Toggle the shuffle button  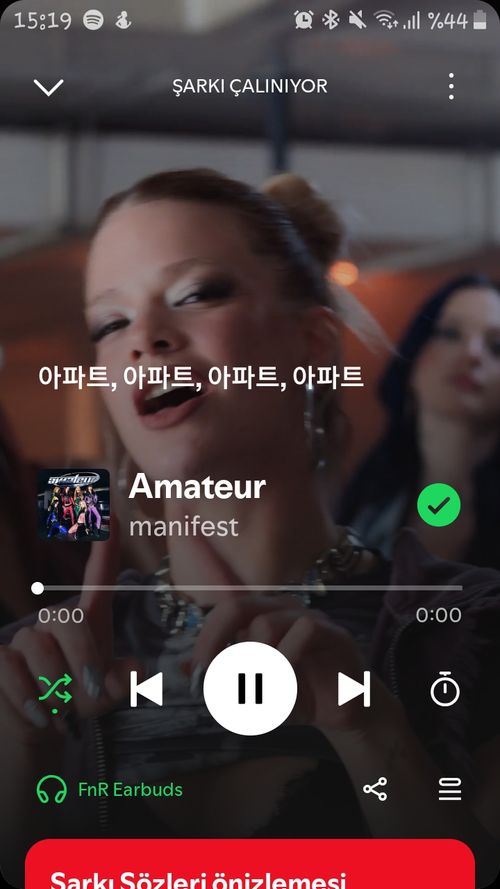click(56, 691)
